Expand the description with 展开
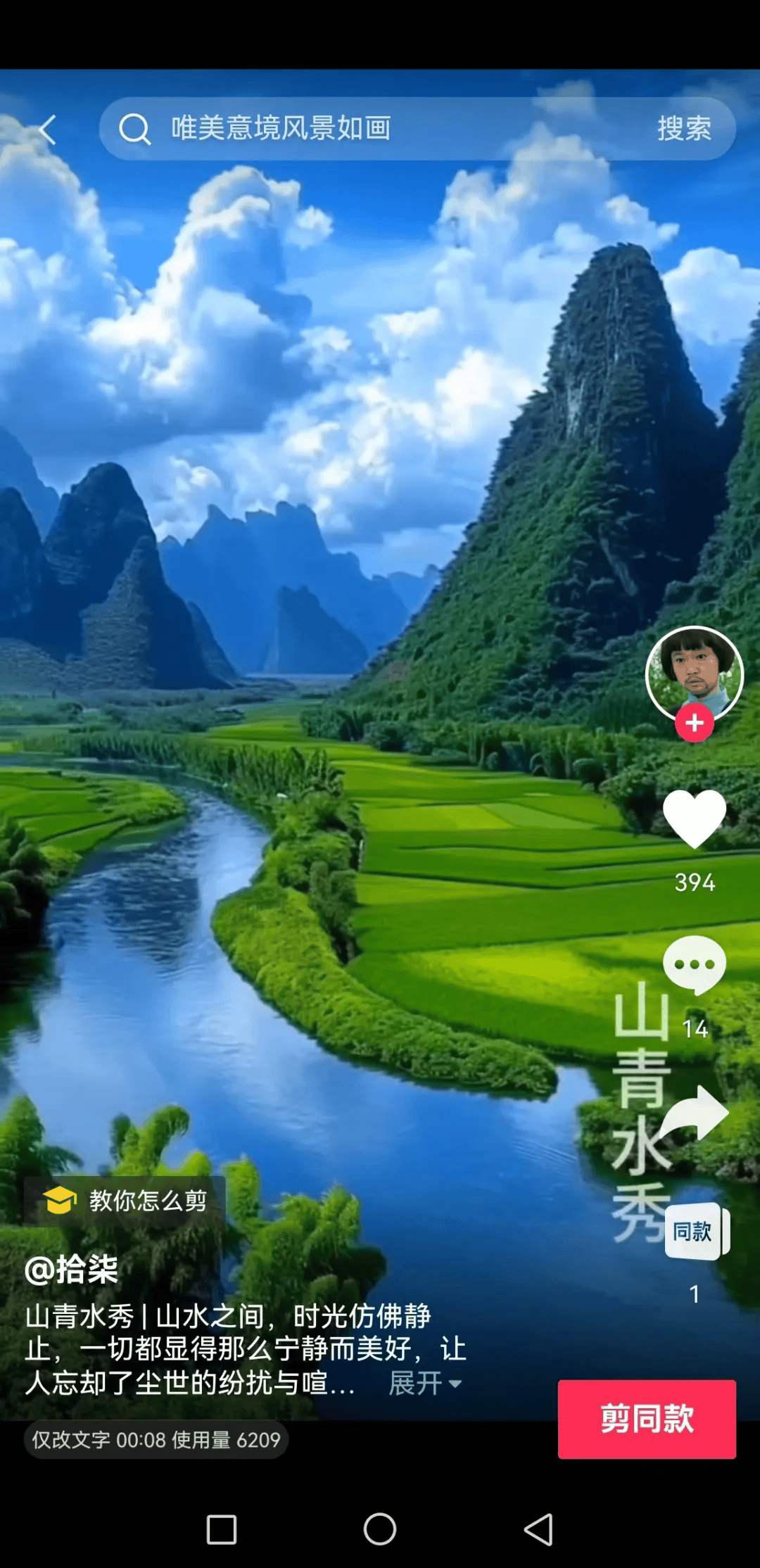This screenshot has width=760, height=1568. pyautogui.click(x=424, y=1383)
